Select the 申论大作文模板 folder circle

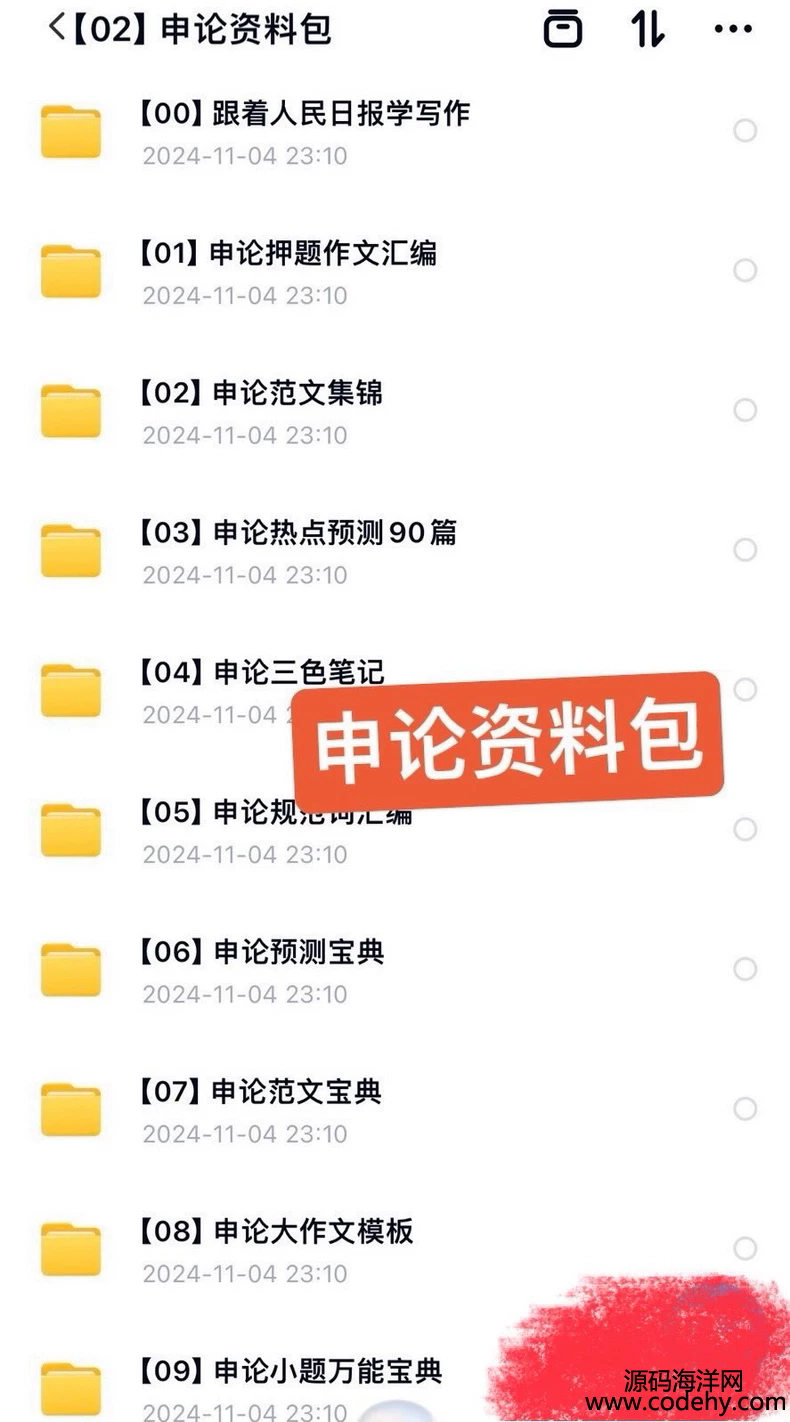pos(745,1248)
